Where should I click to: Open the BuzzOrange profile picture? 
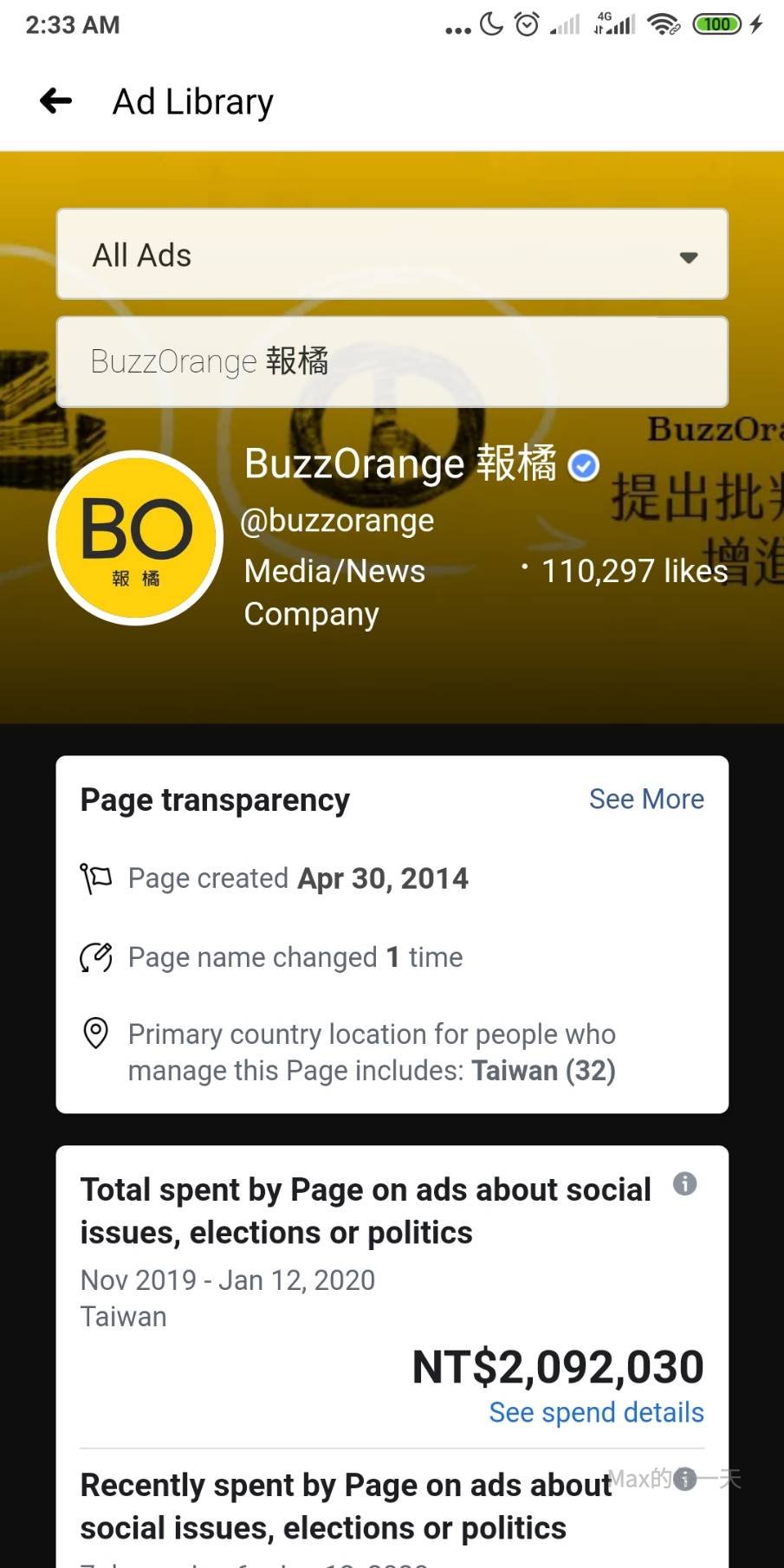point(136,538)
